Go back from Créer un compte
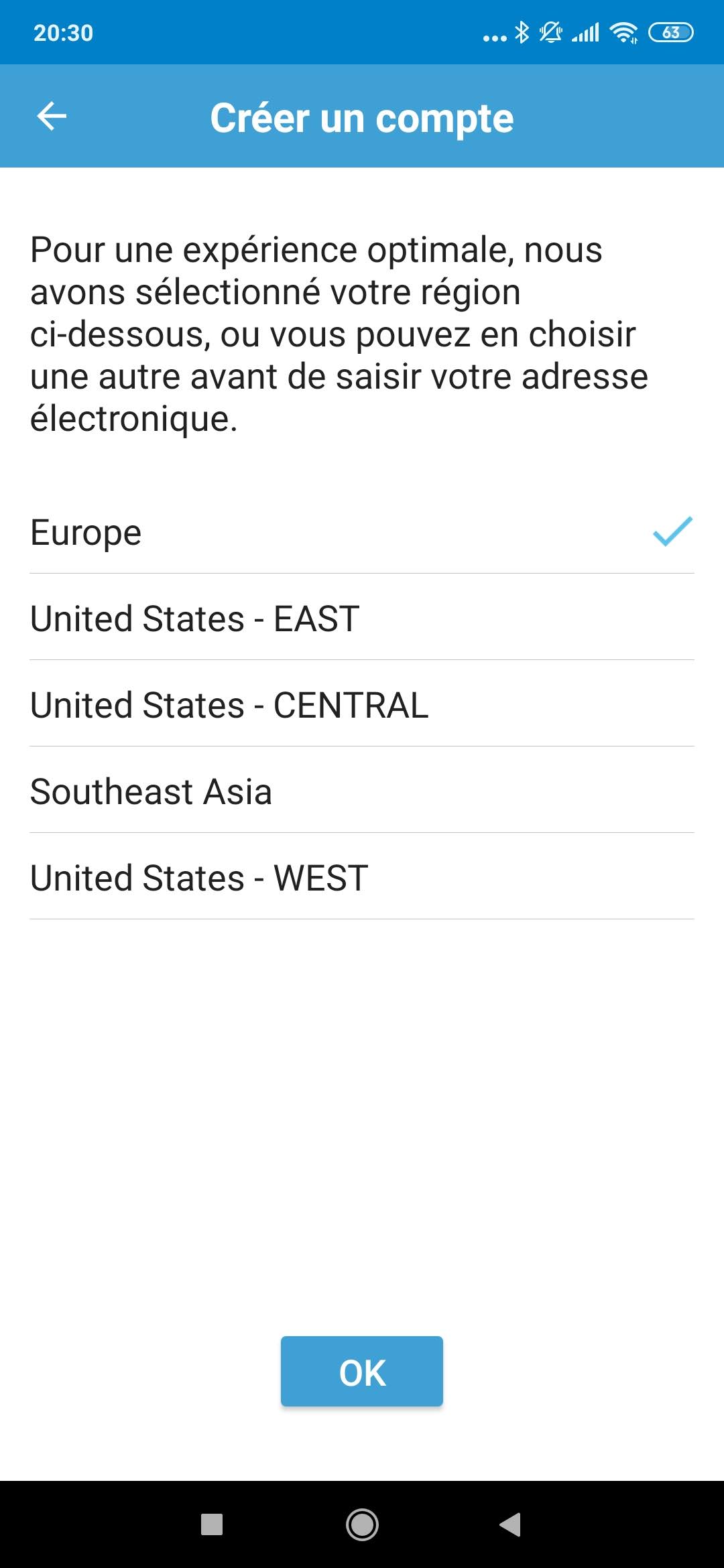The height and width of the screenshot is (1568, 724). [52, 117]
